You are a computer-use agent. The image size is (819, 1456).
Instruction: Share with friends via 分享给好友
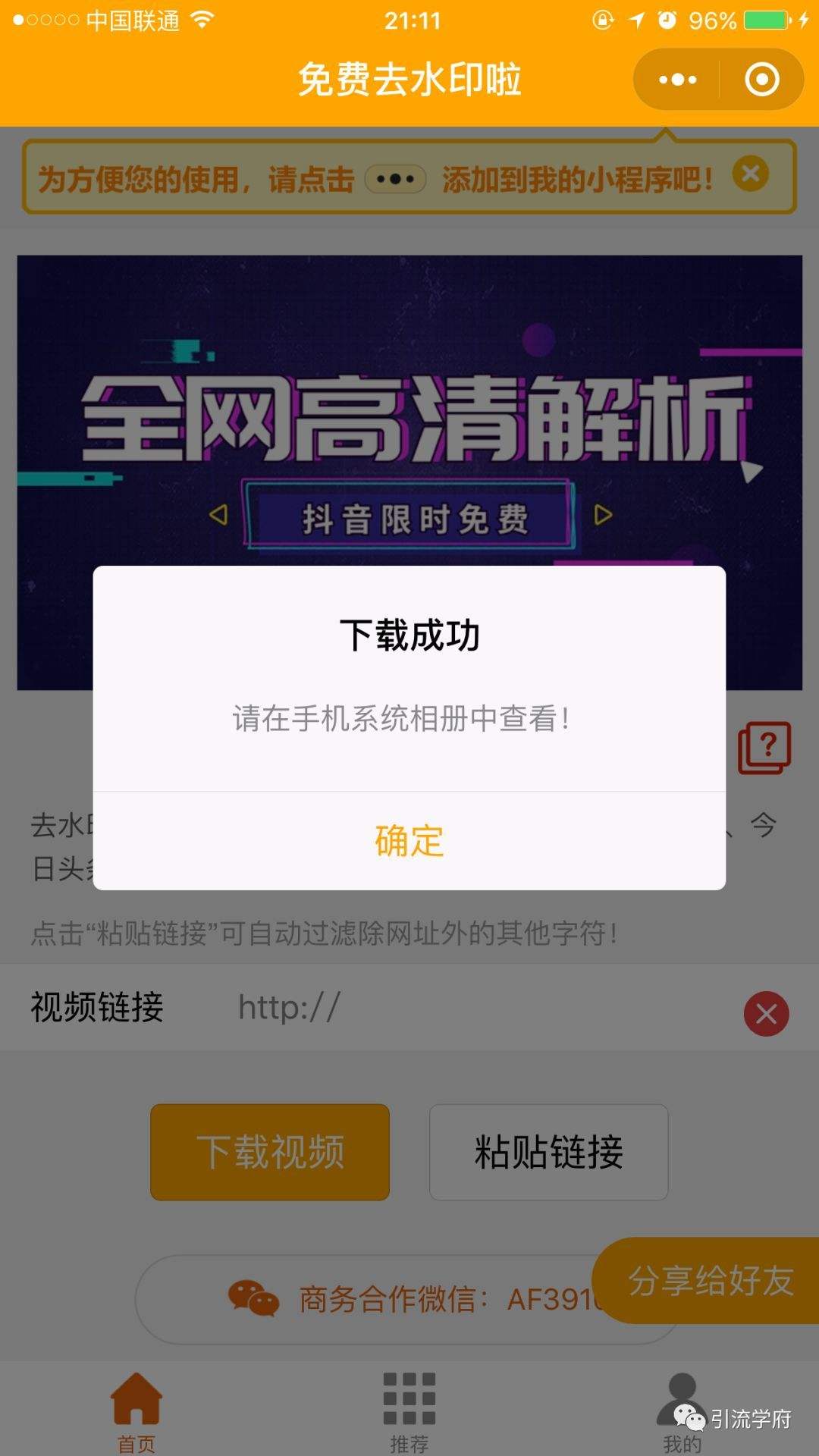710,1281
